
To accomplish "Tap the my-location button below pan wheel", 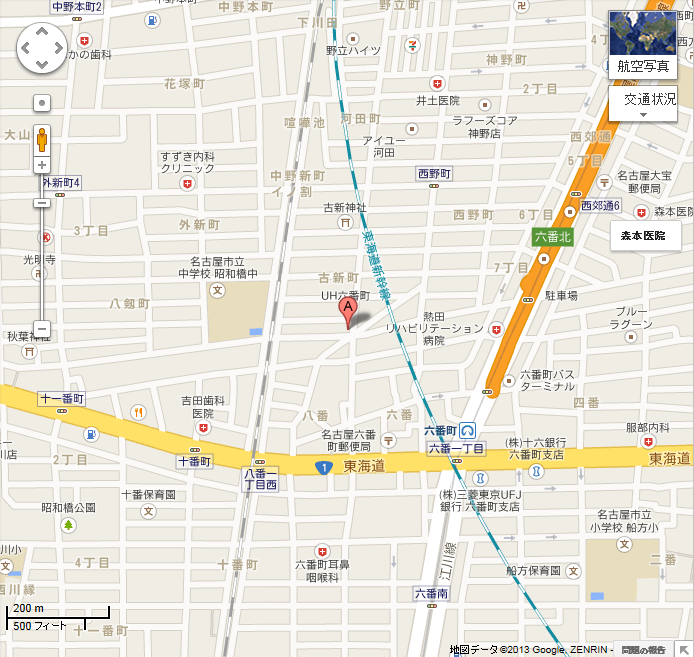I will coord(42,102).
